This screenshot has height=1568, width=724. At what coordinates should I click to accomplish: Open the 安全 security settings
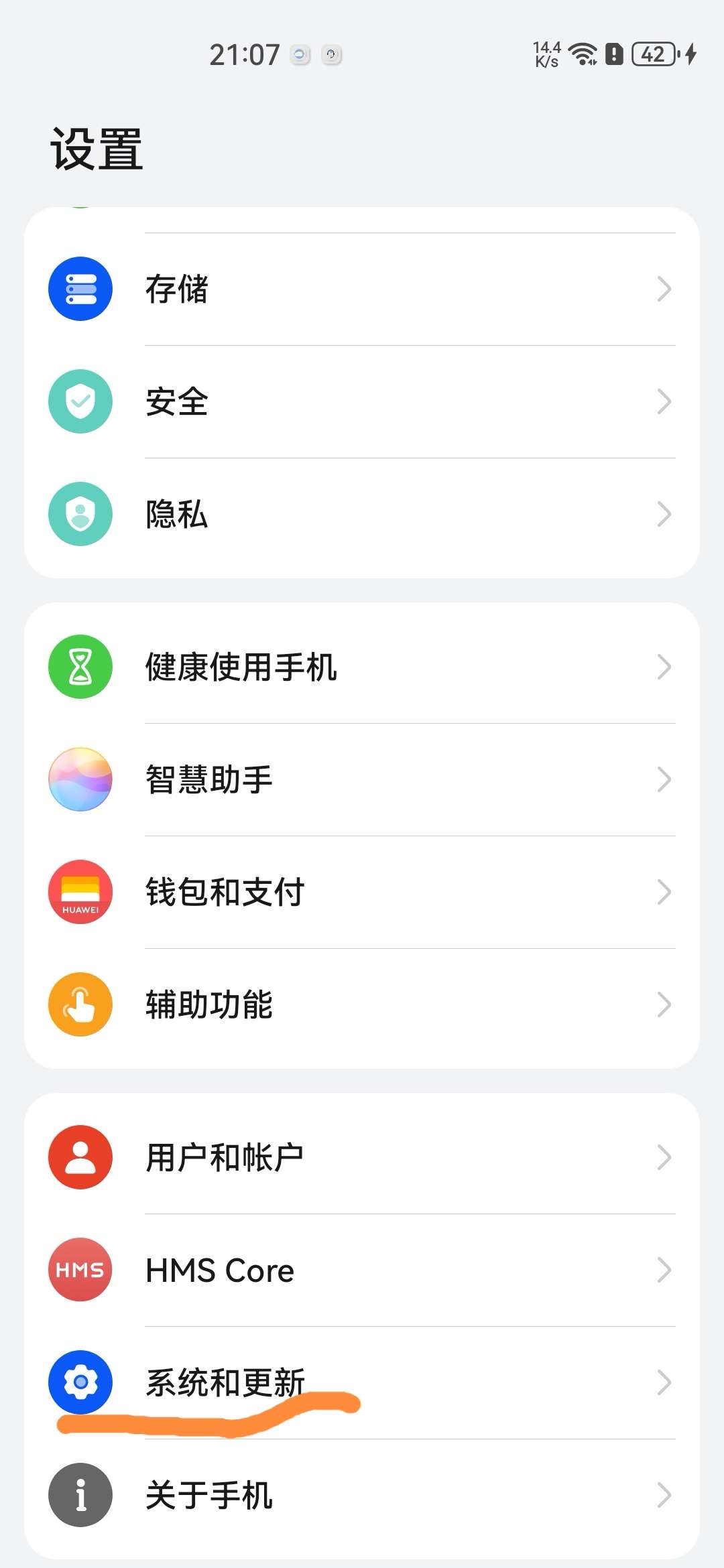pyautogui.click(x=362, y=401)
